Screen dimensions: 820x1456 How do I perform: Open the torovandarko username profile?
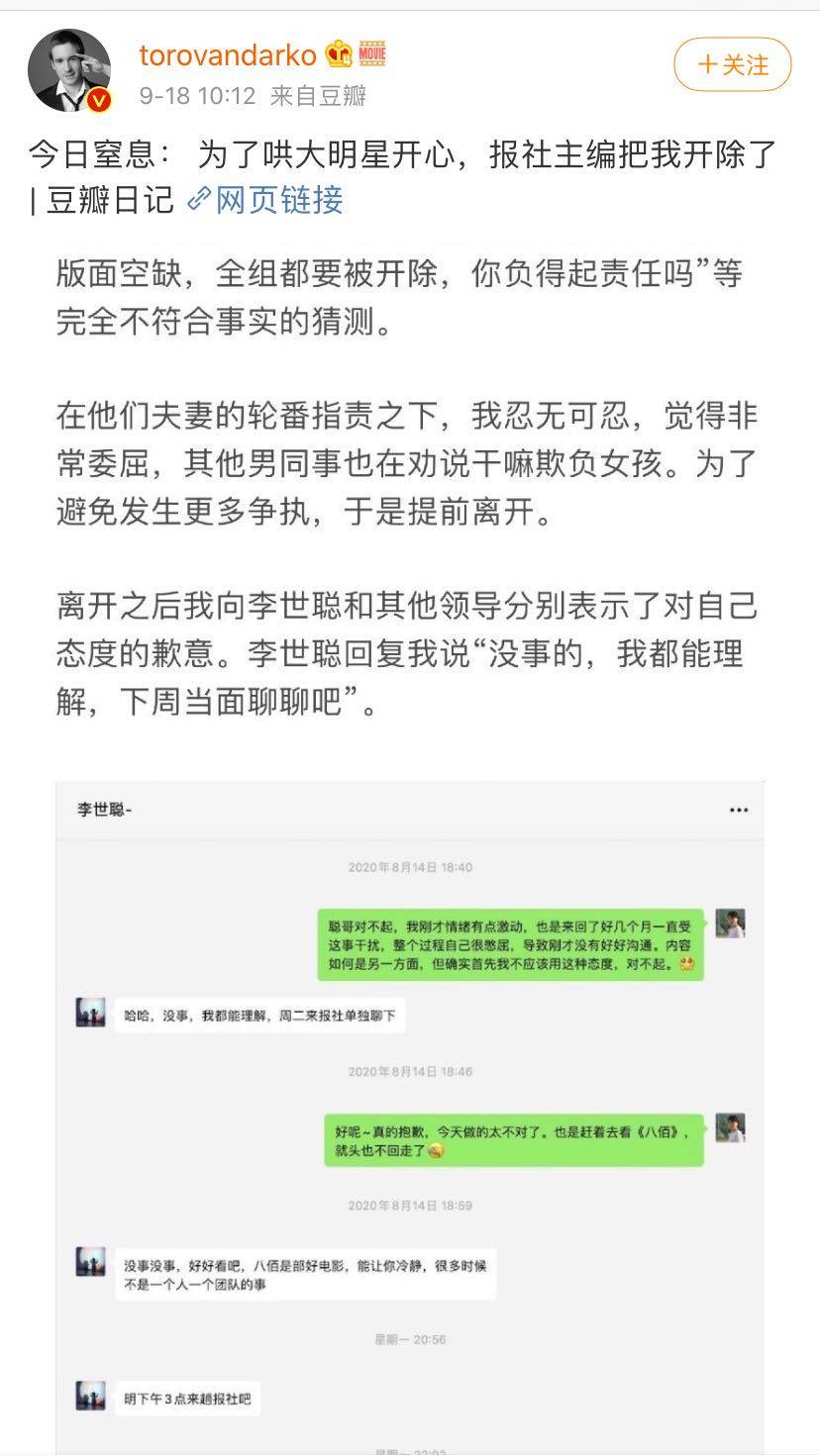click(227, 55)
